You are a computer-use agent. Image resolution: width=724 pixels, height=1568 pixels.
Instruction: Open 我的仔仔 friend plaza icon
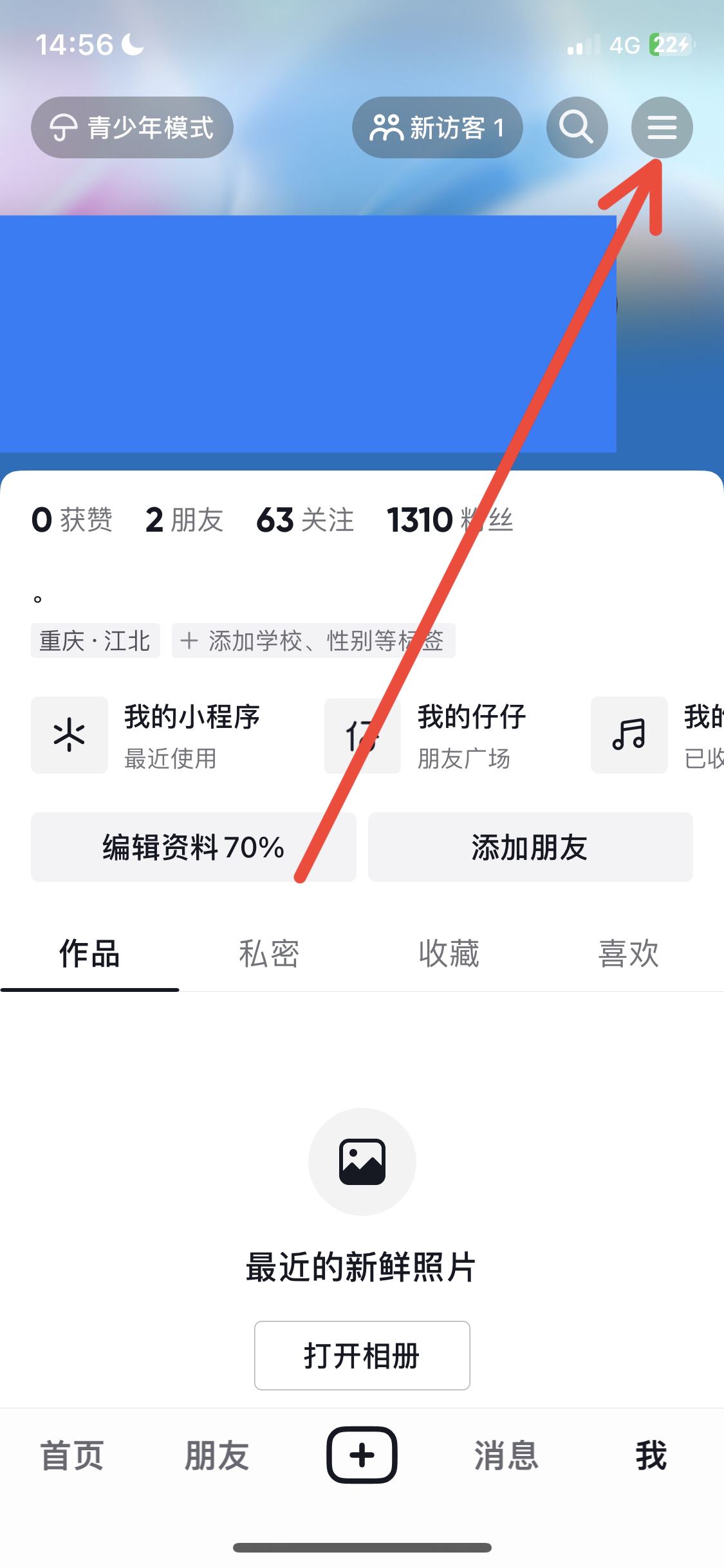pos(362,735)
